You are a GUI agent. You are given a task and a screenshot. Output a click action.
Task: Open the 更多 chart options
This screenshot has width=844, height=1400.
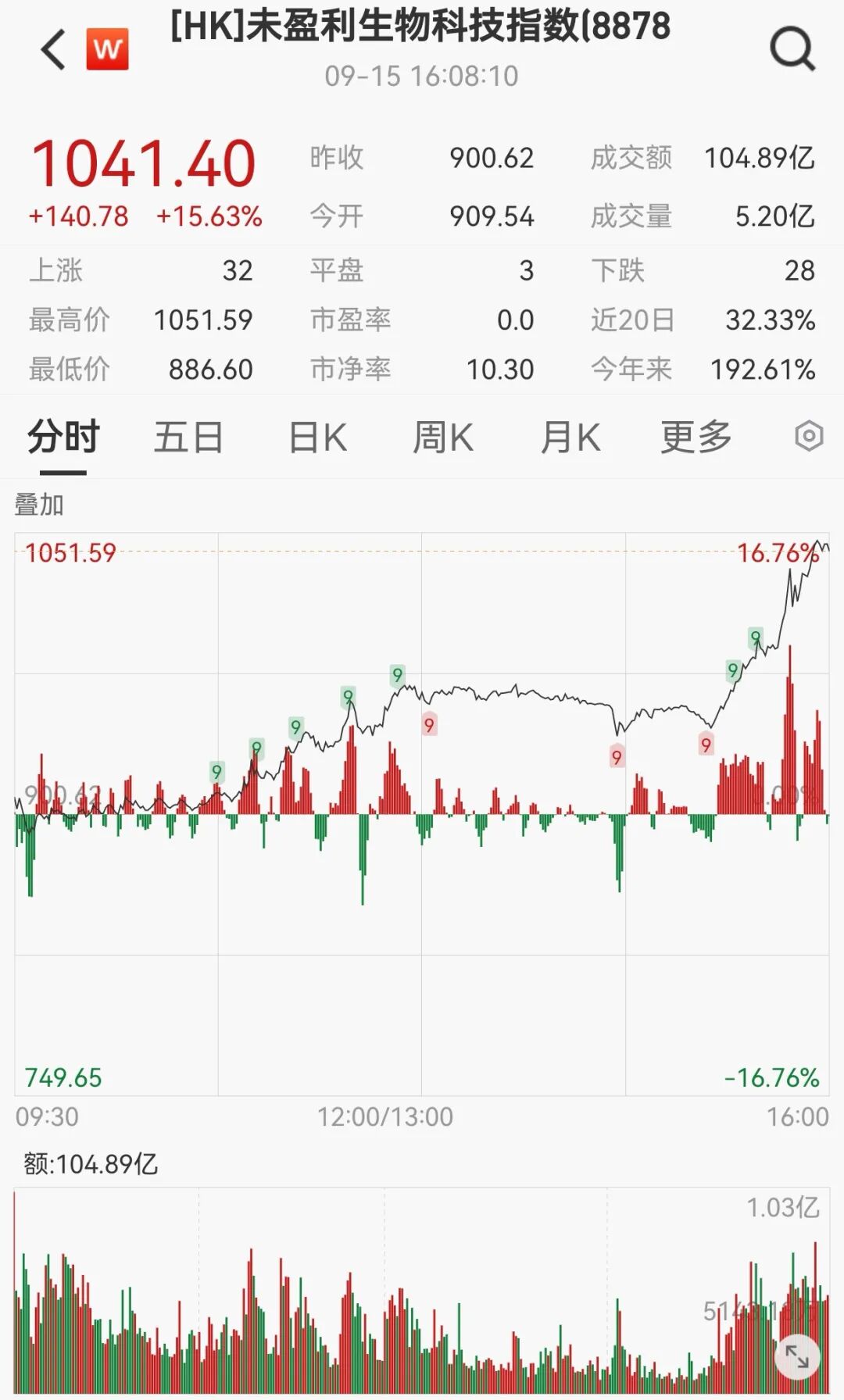tap(696, 437)
